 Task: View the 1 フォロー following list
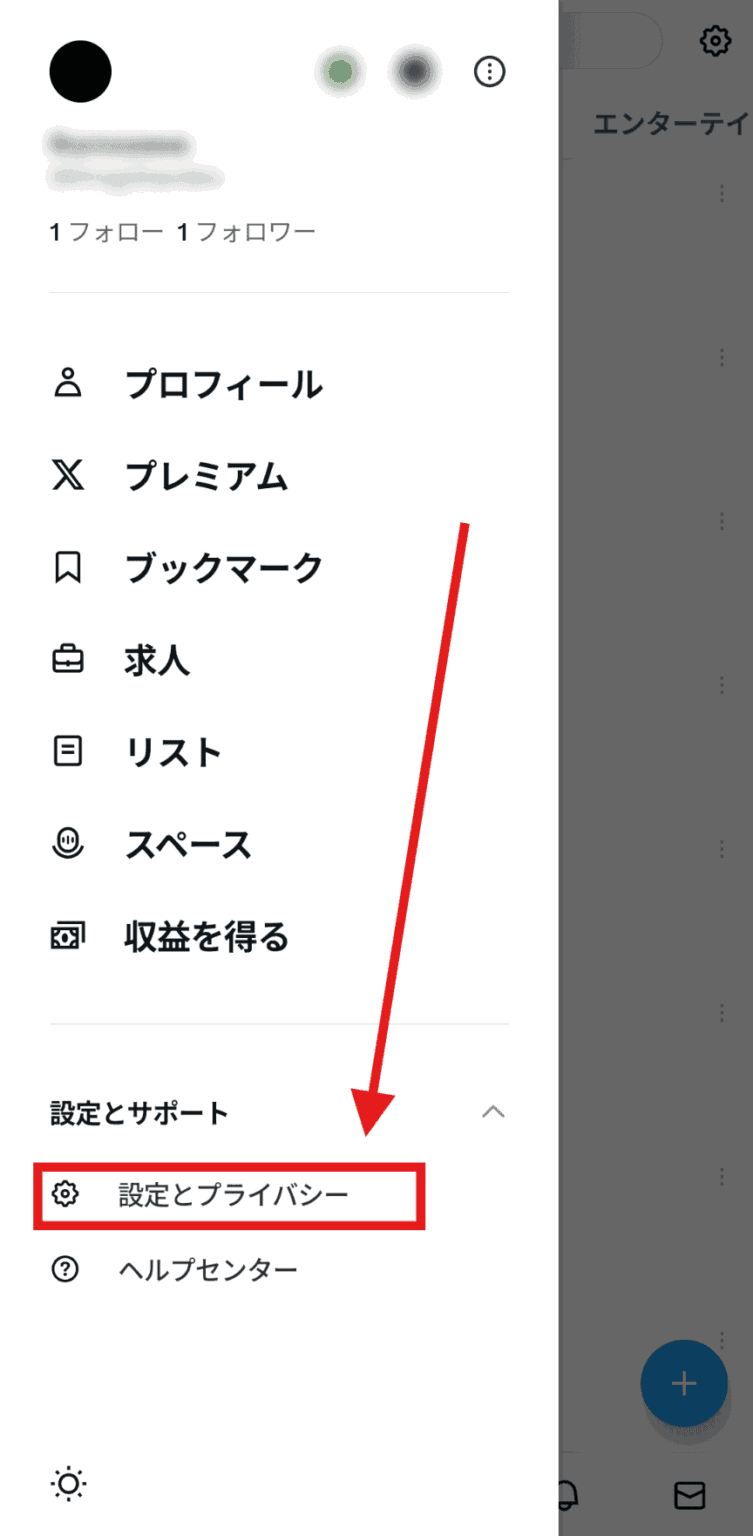pos(106,233)
